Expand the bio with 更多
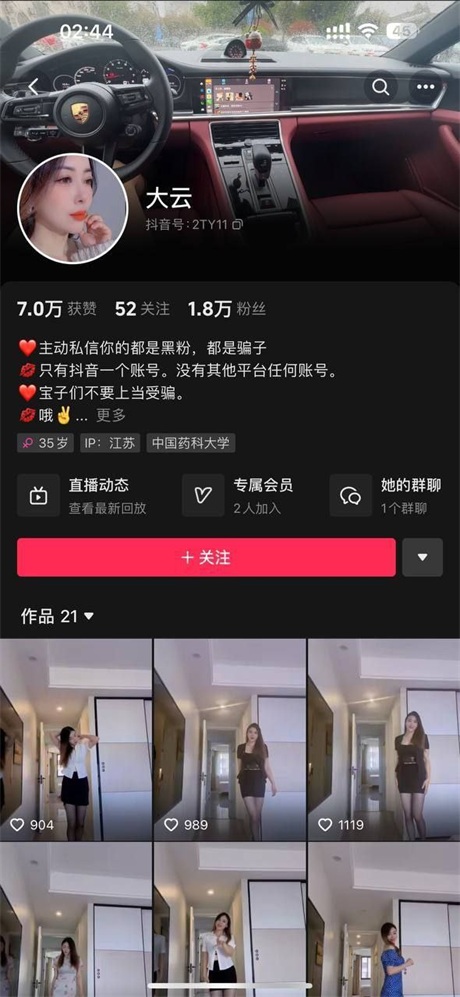 pos(111,415)
